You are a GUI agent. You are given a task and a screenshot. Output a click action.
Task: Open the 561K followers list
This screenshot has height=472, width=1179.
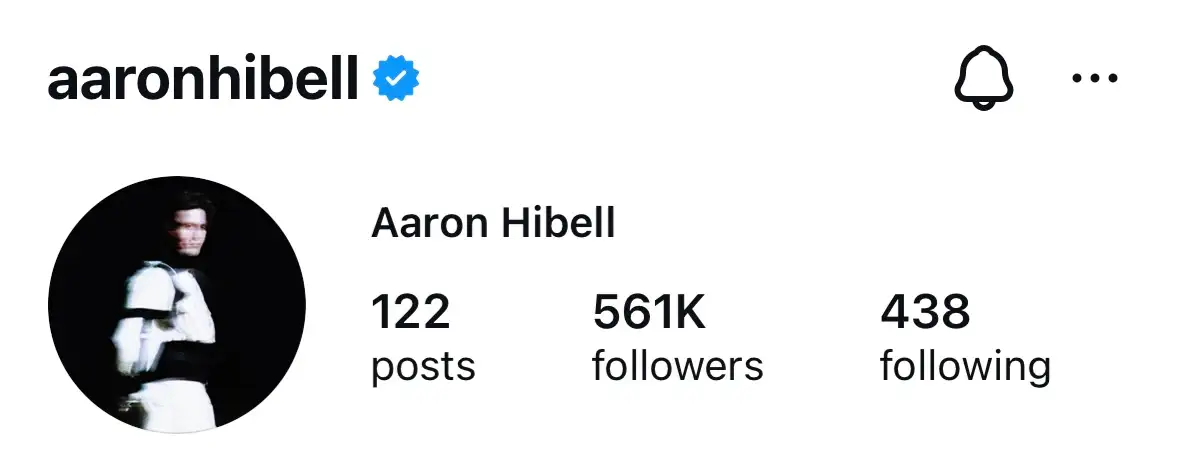(x=677, y=338)
